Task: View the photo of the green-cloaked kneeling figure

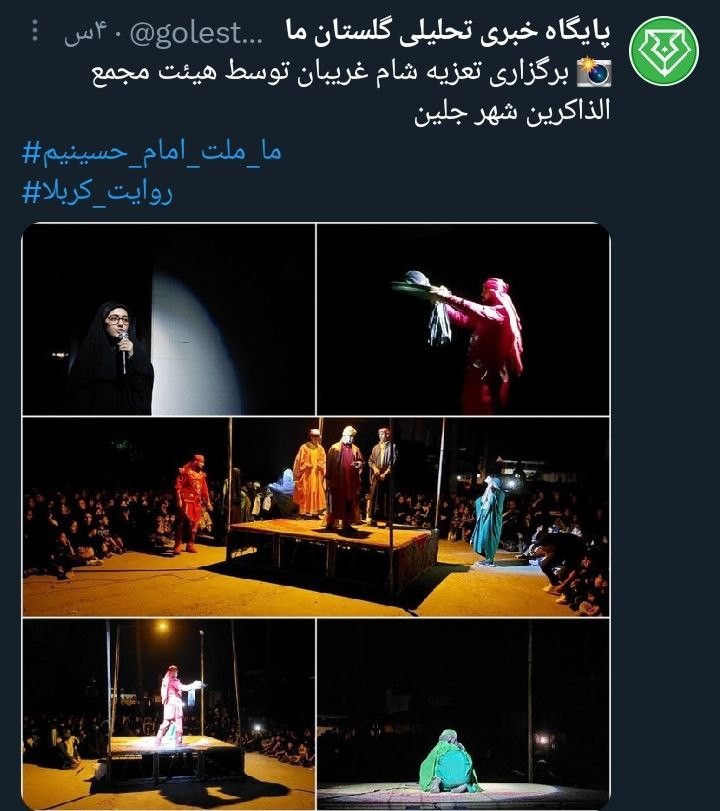Action: pos(463,714)
